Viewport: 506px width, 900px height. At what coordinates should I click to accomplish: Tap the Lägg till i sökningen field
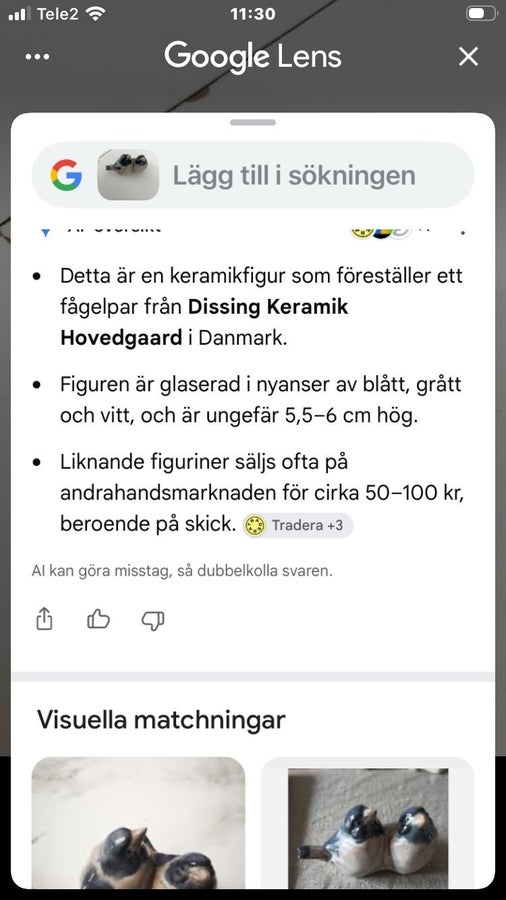[252, 174]
